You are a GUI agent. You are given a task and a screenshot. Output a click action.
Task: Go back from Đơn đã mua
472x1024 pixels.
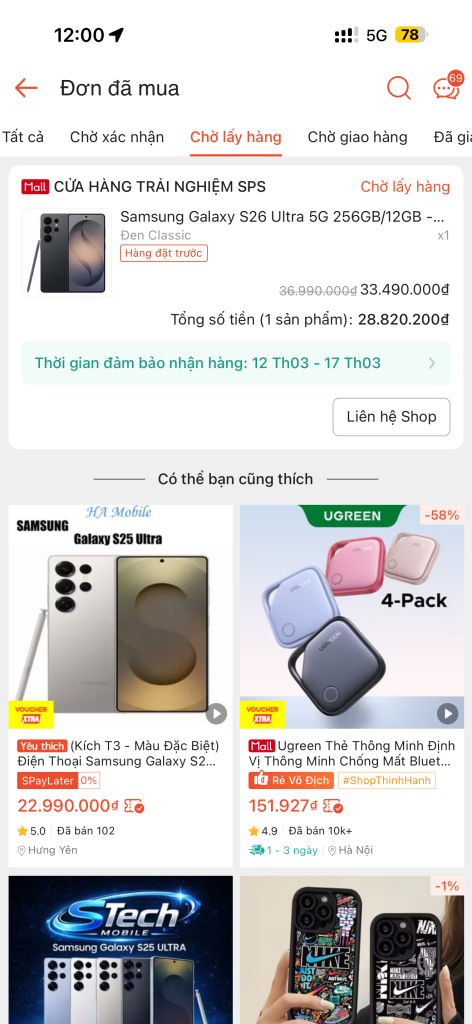[x=26, y=88]
